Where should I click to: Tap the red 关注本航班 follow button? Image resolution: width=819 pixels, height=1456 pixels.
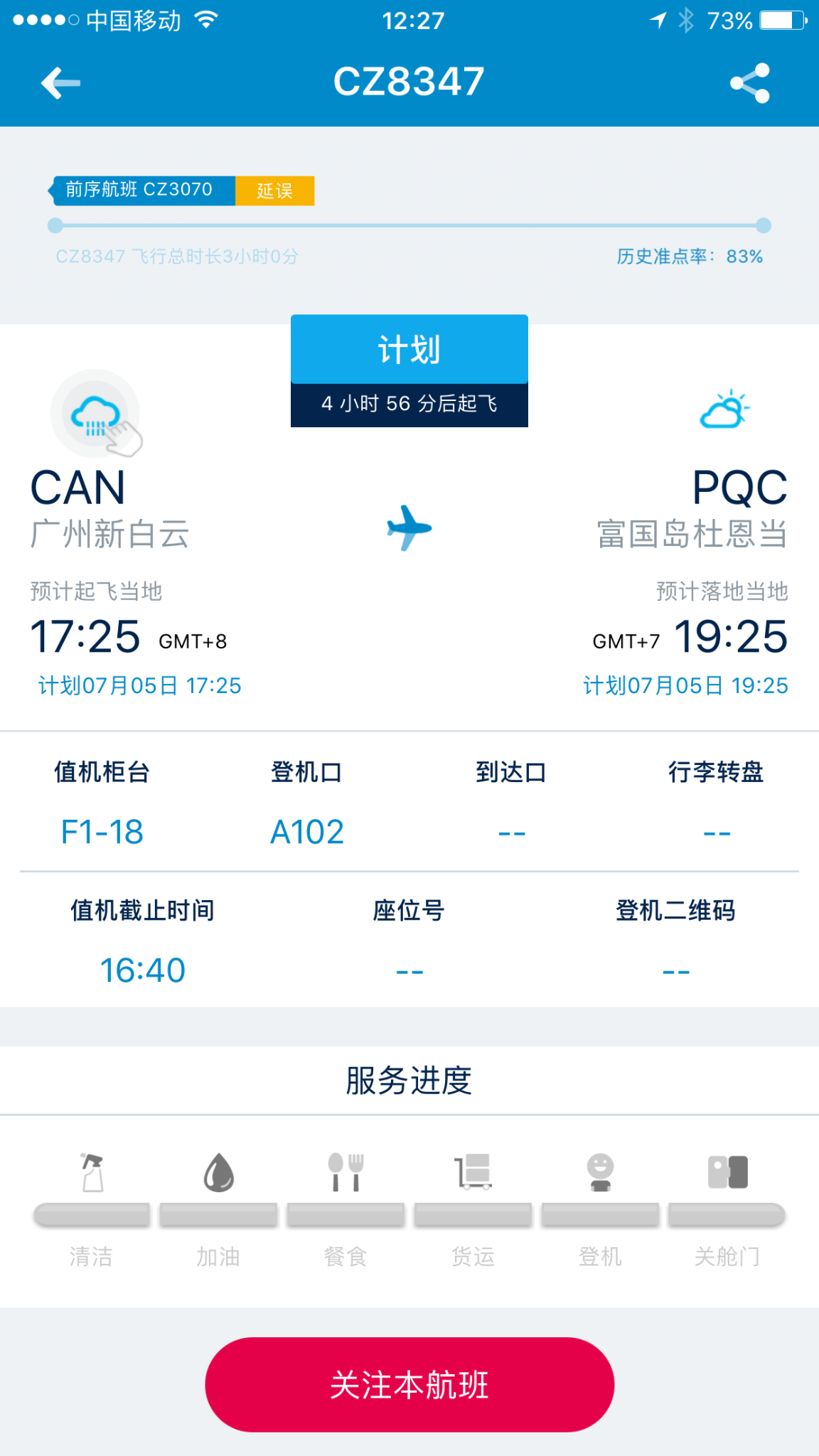[409, 1384]
